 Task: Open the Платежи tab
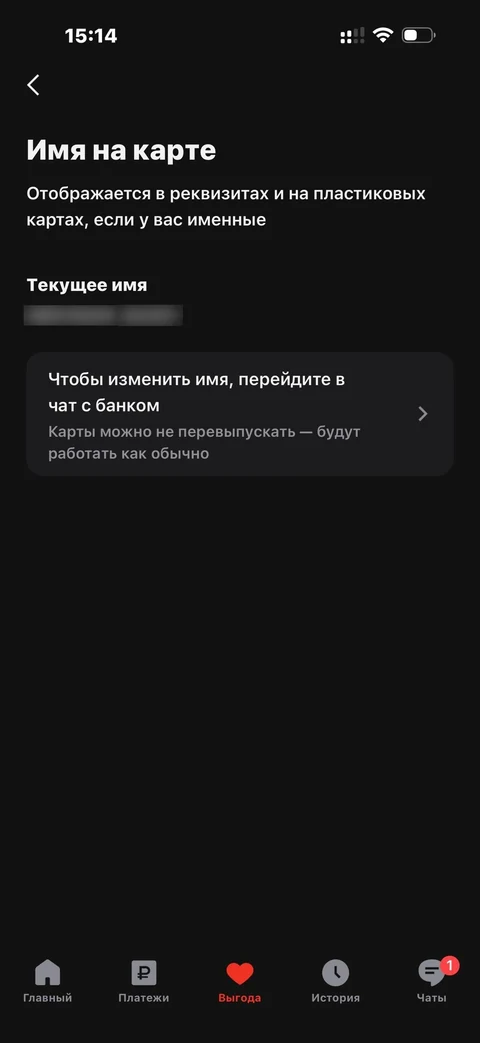click(144, 982)
